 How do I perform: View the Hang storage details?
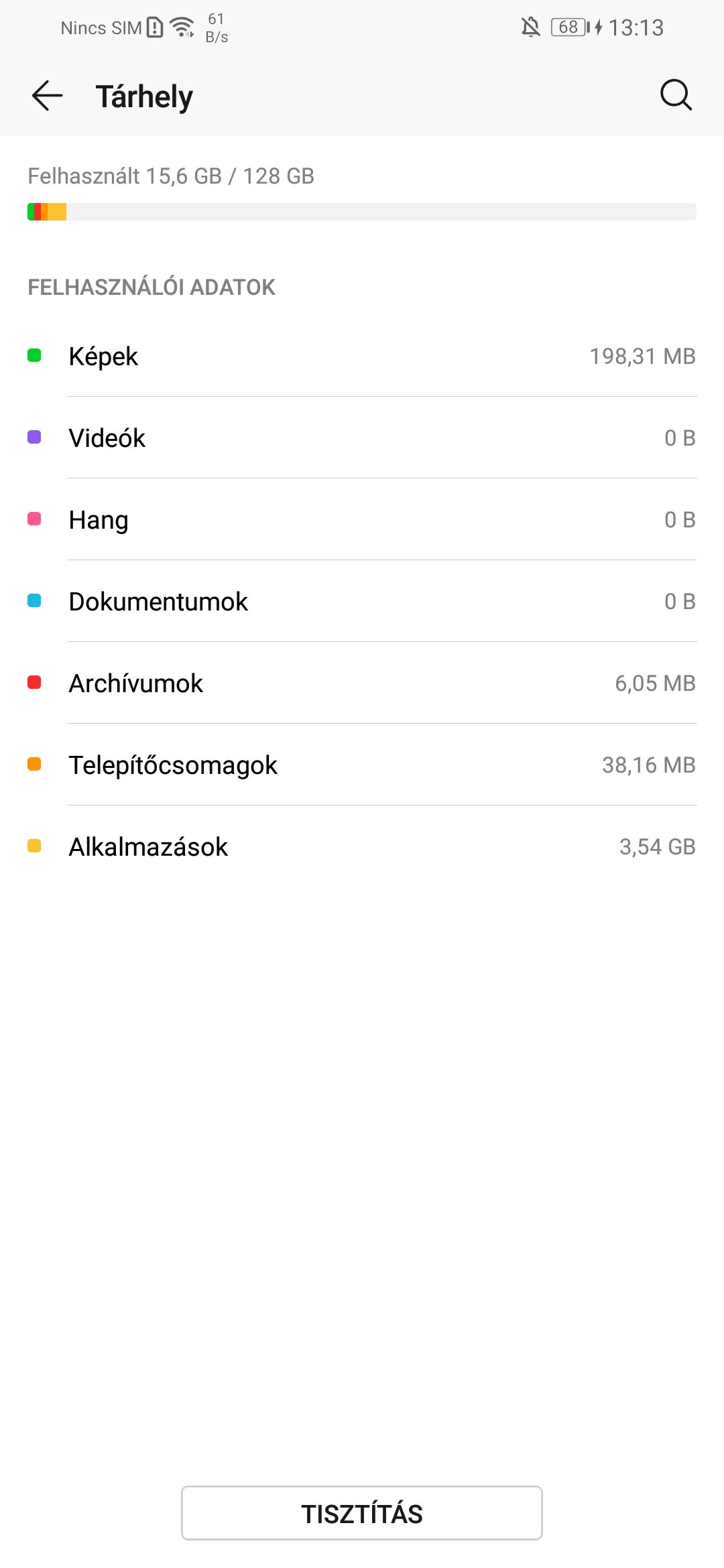click(x=362, y=519)
